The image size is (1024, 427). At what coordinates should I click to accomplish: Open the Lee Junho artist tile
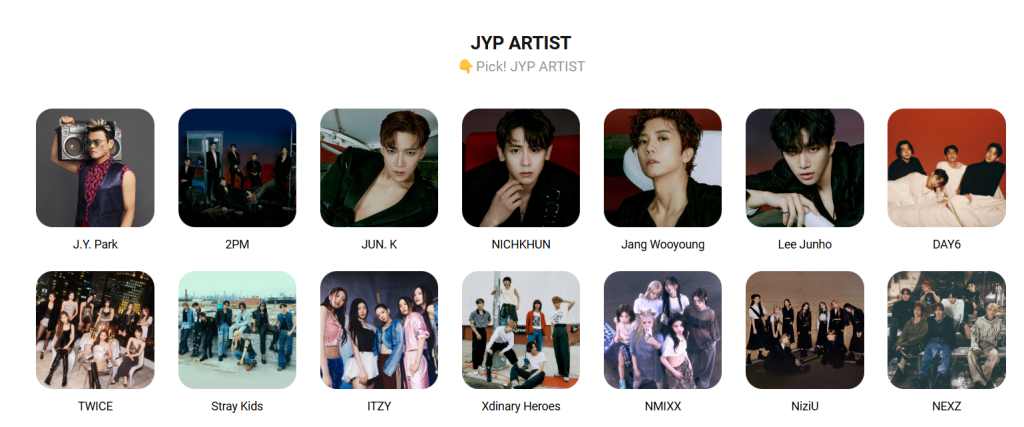805,168
